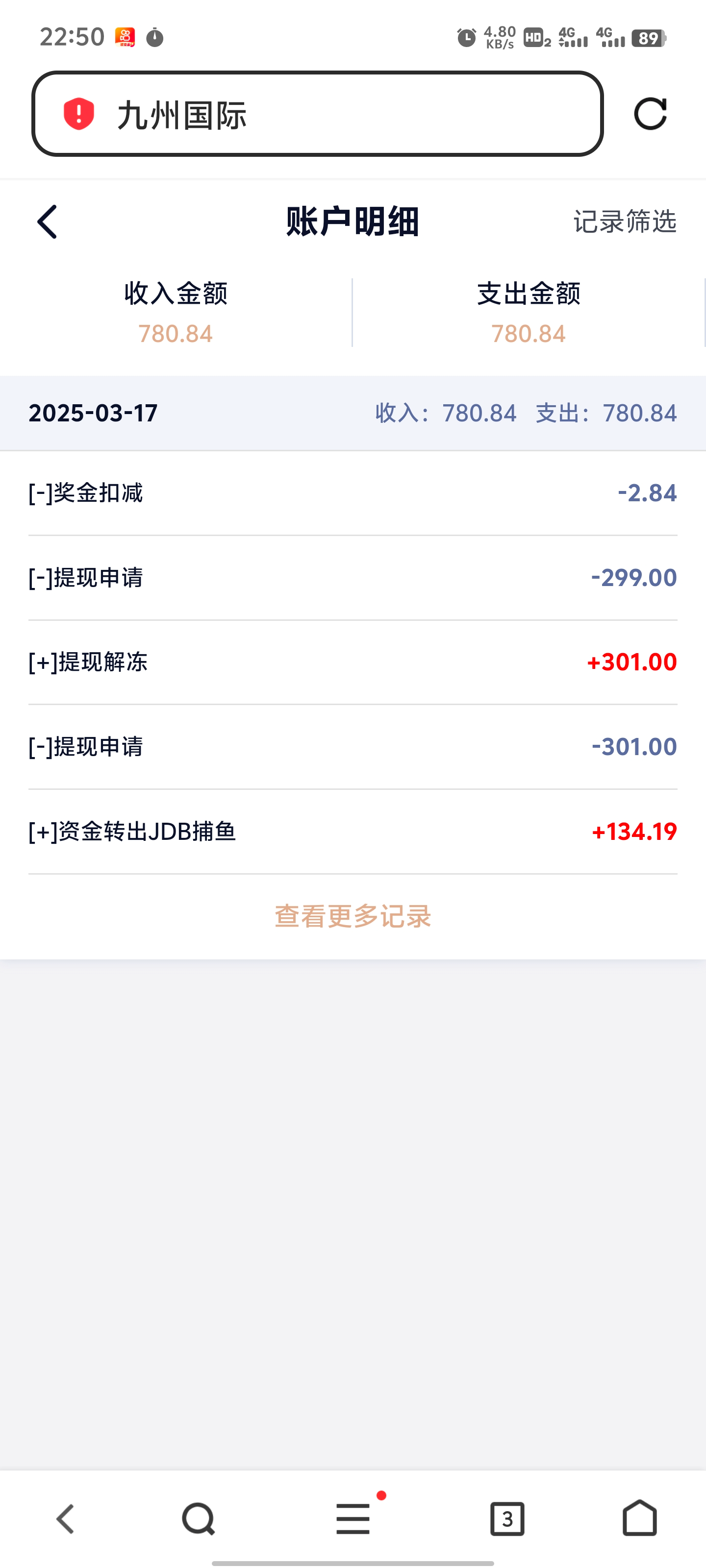
Task: Tap 查看更多记录 to load more records
Action: [x=353, y=916]
